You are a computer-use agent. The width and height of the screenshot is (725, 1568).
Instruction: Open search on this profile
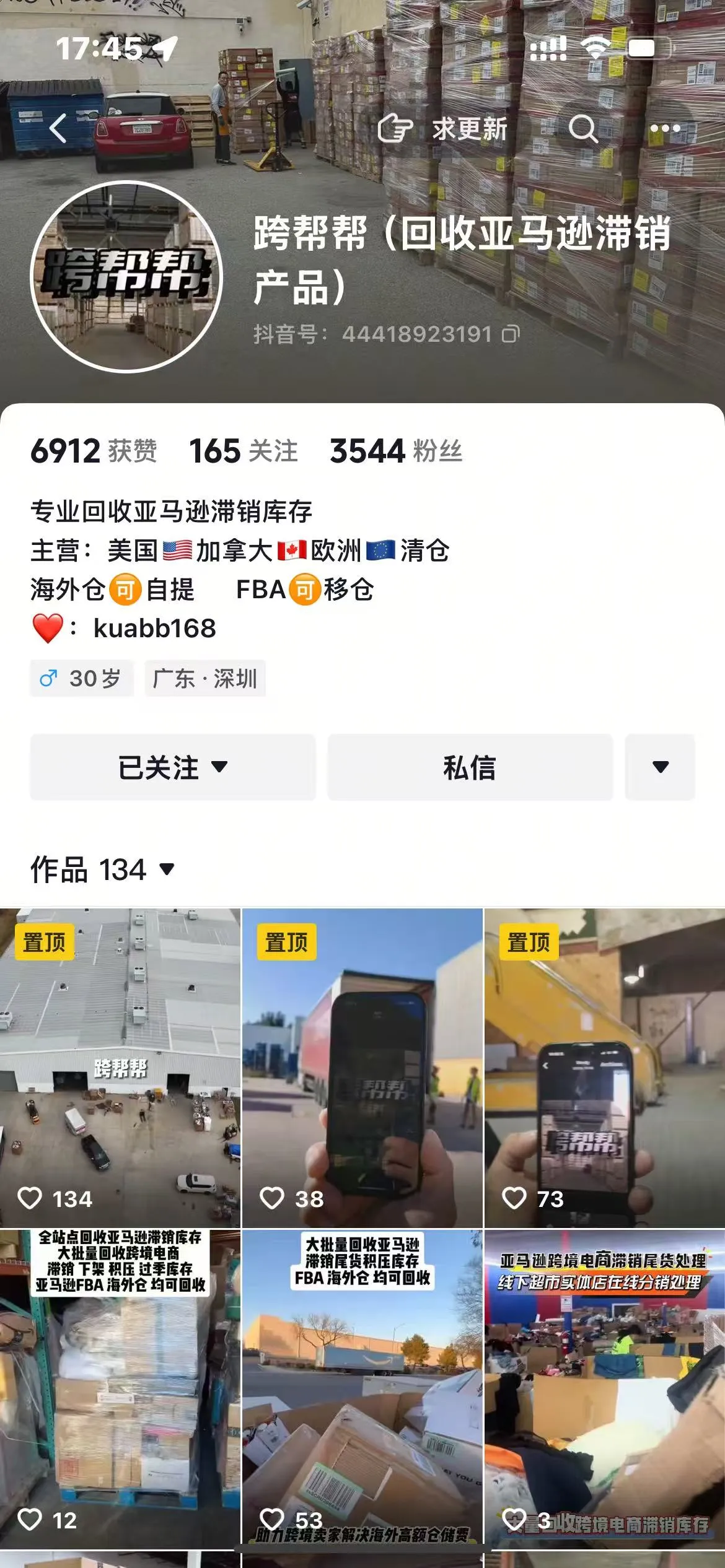(582, 129)
